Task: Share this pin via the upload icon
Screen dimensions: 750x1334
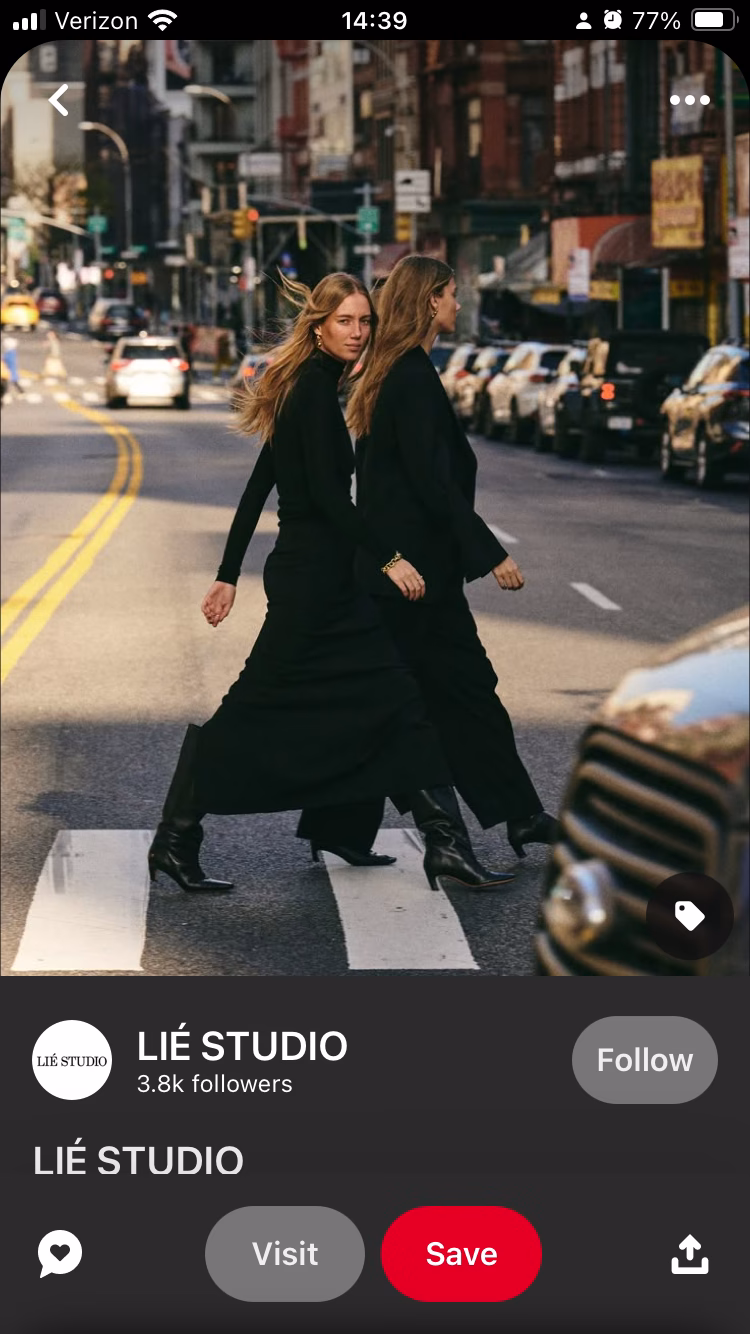Action: (x=689, y=1253)
